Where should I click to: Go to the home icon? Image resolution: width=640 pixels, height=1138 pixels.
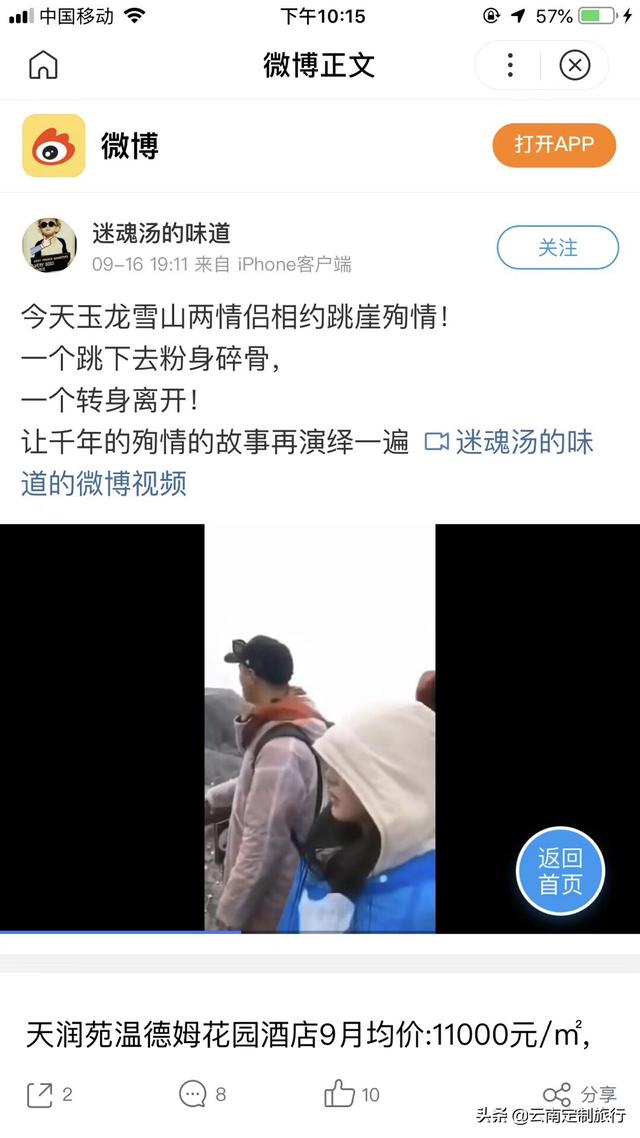pos(43,66)
